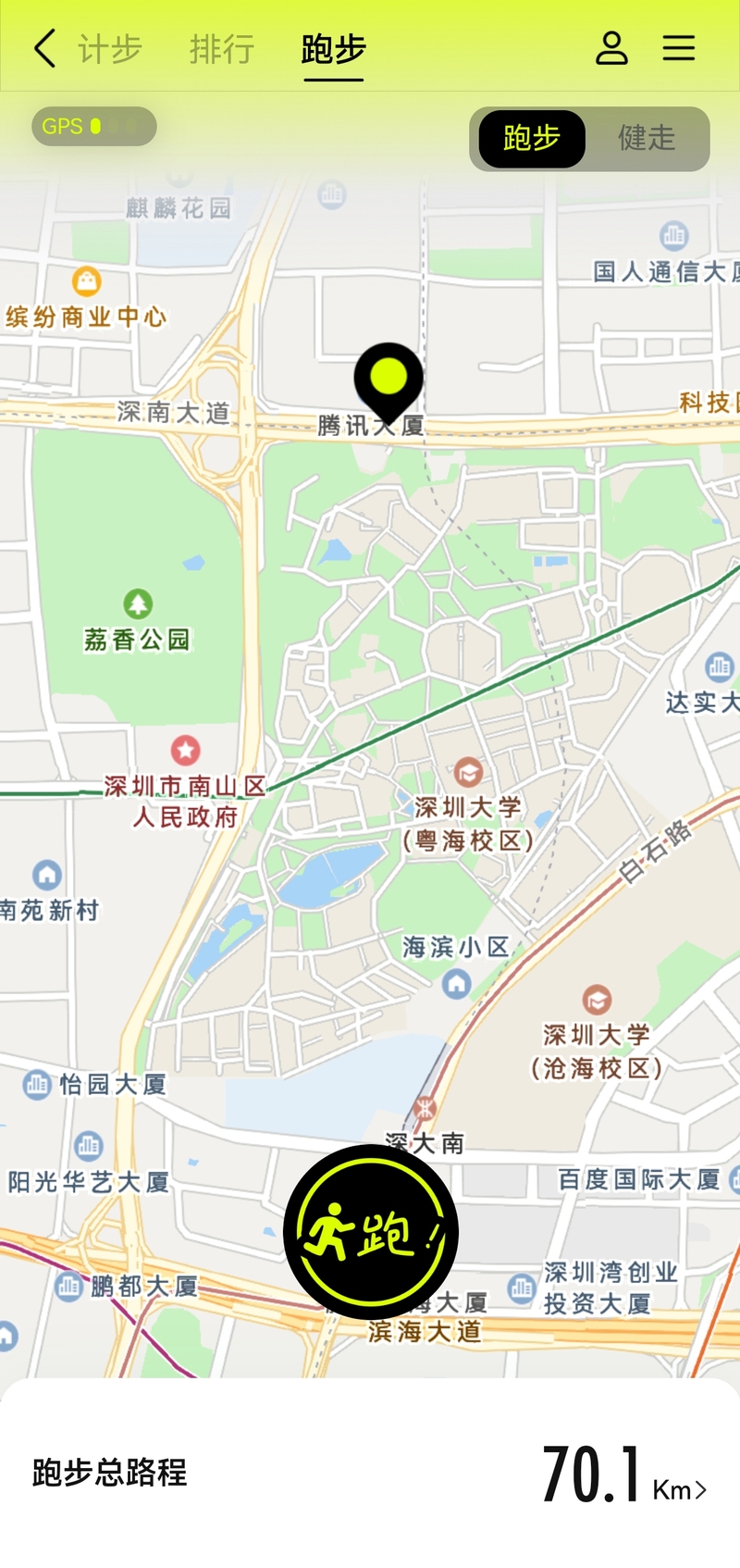Viewport: 740px width, 1568px height.
Task: Select the 跑步 top tab
Action: pyautogui.click(x=334, y=48)
